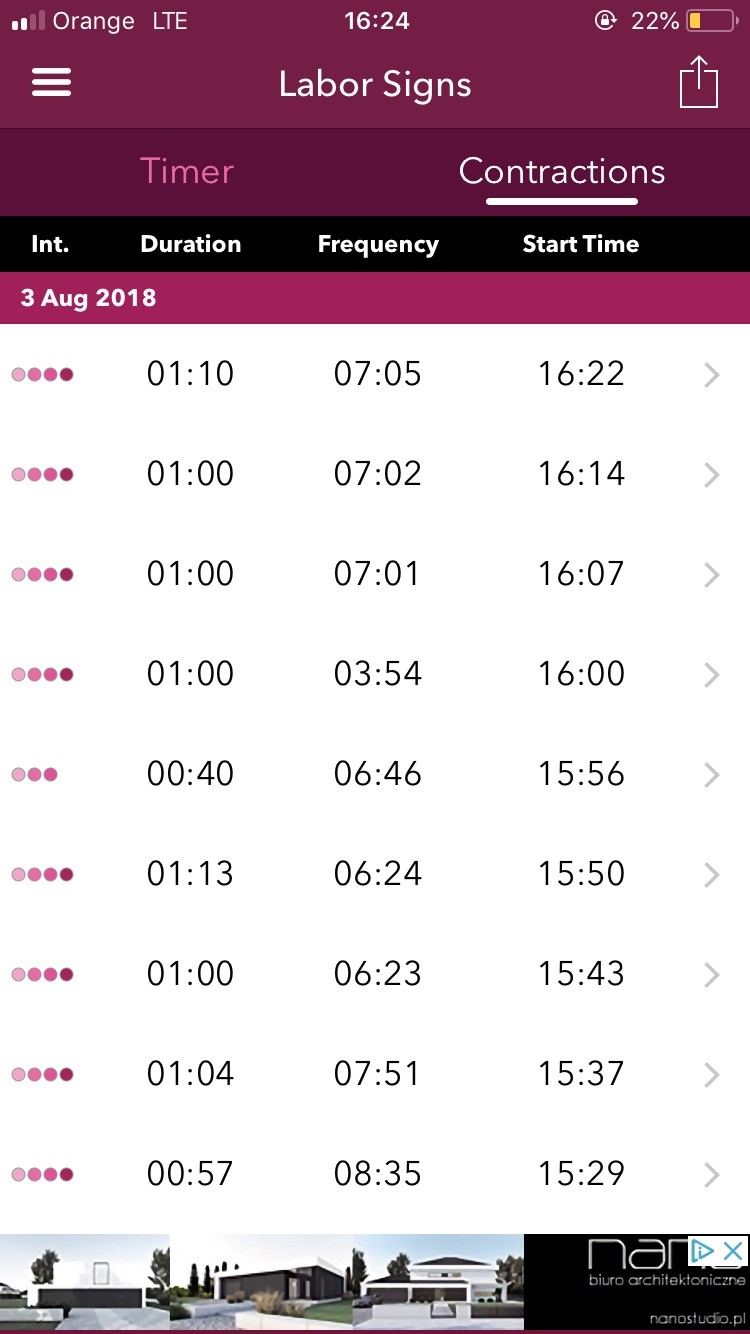Close the nanostudio ad banner

[733, 1250]
